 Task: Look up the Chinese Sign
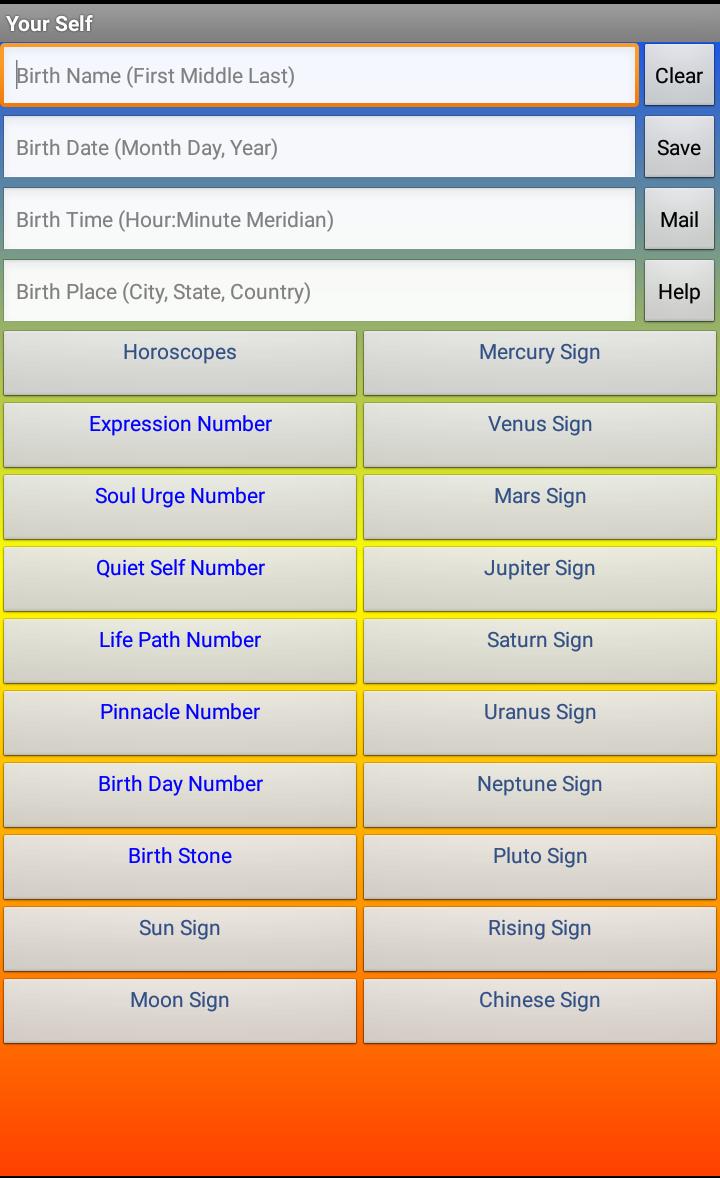pos(540,1010)
